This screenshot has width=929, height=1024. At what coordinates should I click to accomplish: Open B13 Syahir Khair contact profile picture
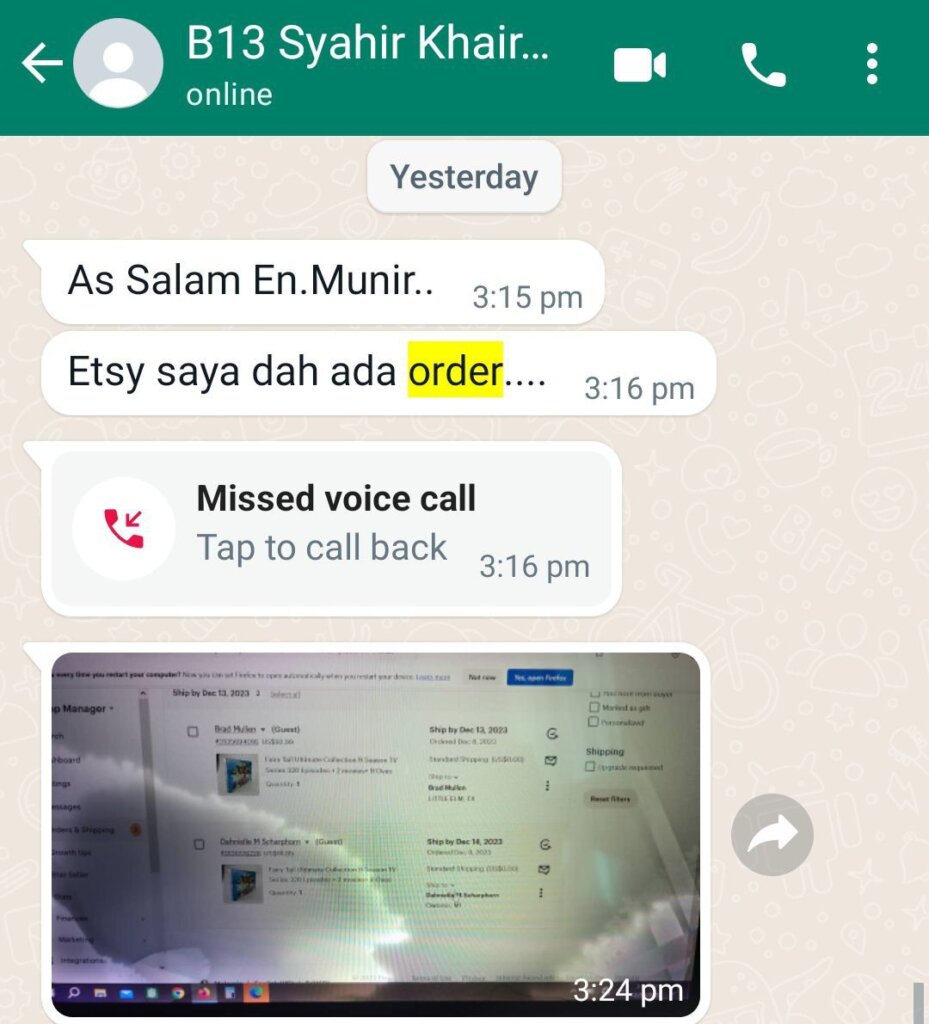click(118, 65)
